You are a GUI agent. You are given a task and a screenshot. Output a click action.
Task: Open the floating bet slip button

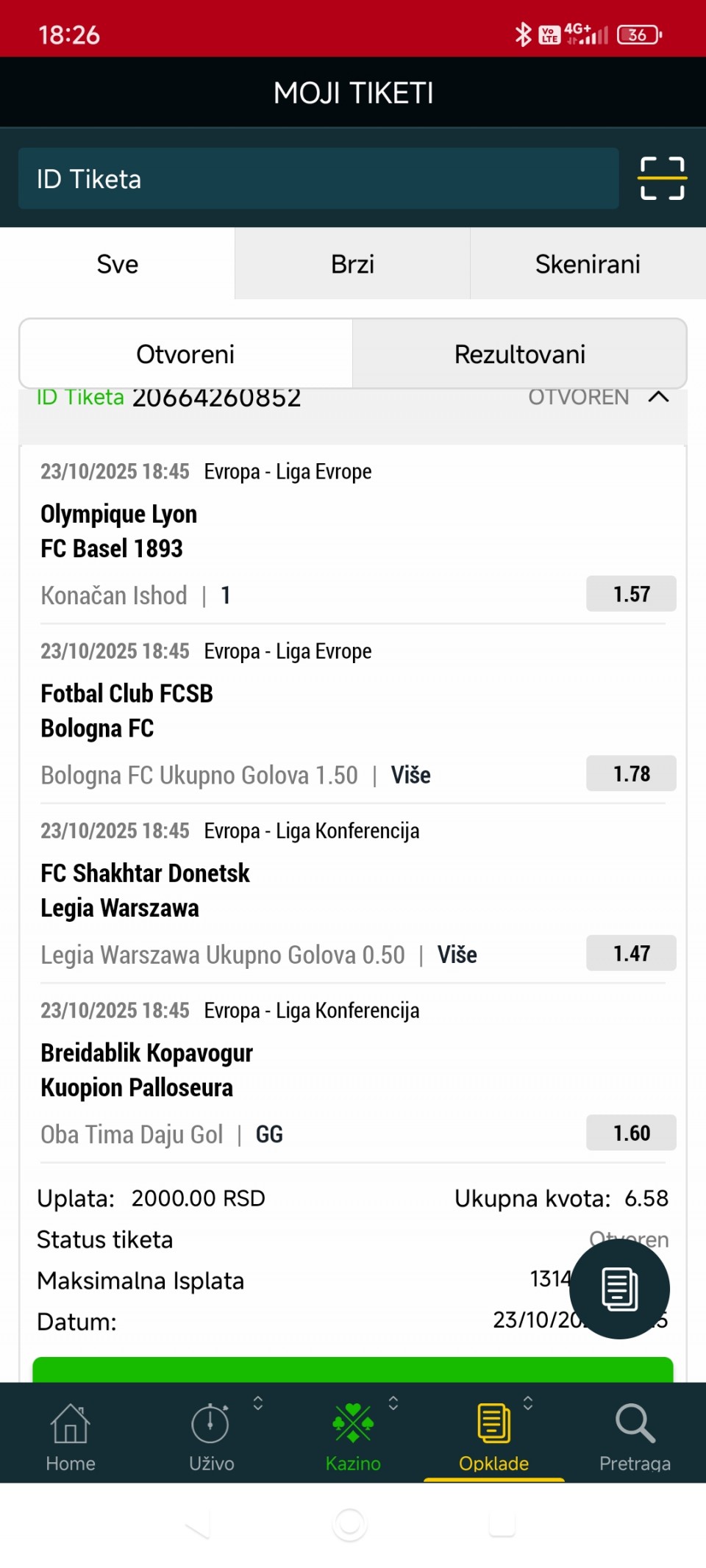coord(619,1289)
